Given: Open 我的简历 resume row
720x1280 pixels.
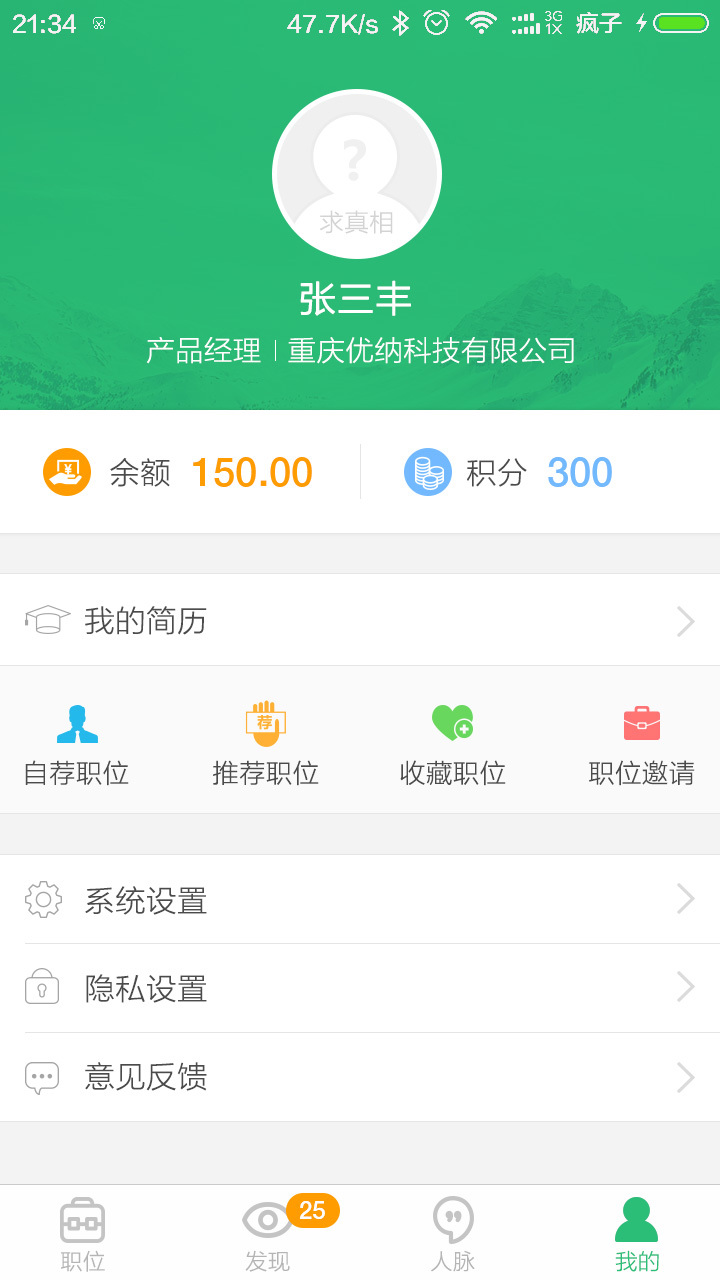Looking at the screenshot, I should click(360, 621).
